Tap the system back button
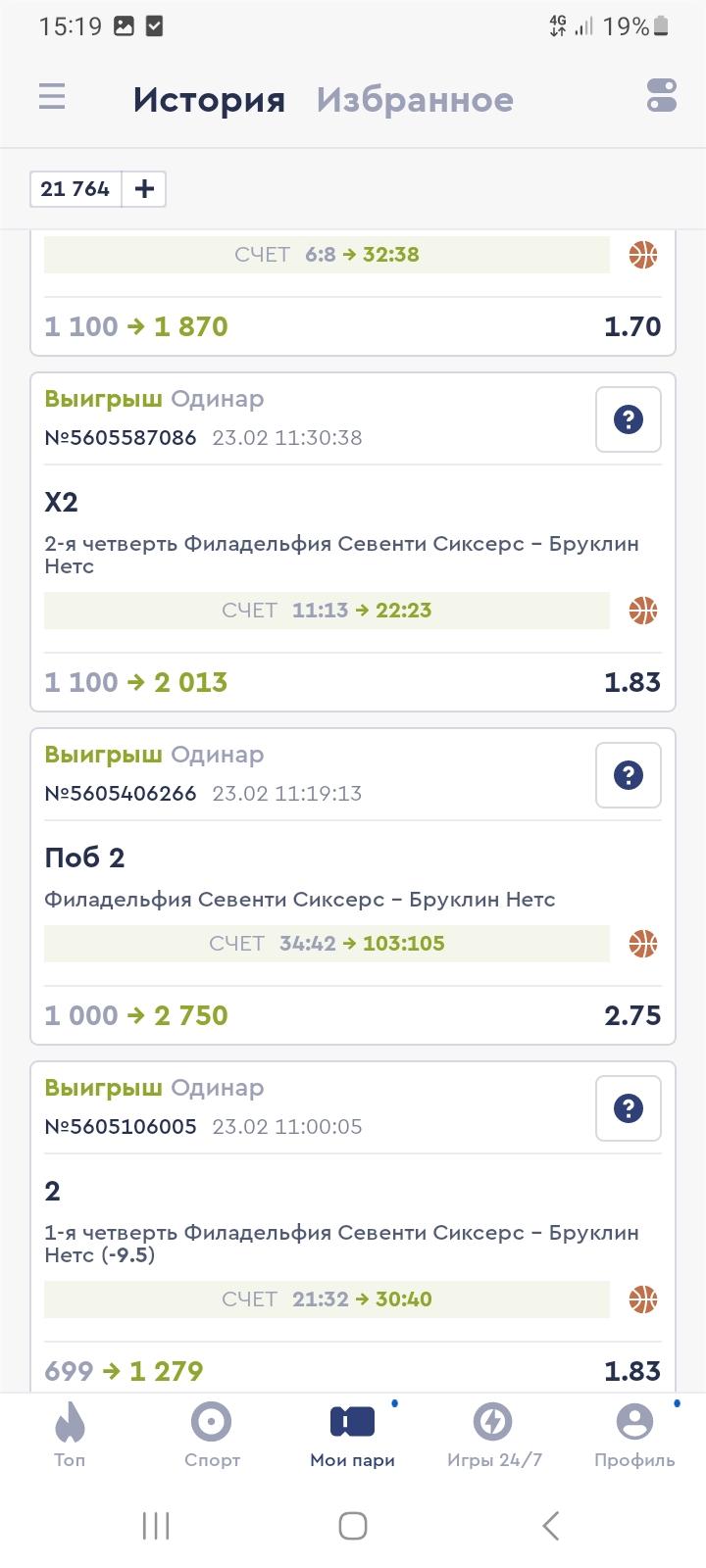The height and width of the screenshot is (1568, 706). [x=550, y=1525]
